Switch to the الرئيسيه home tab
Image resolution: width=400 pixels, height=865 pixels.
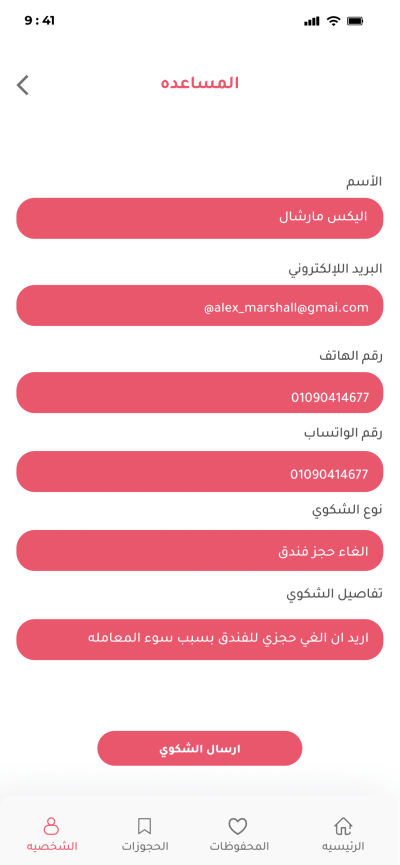point(343,835)
